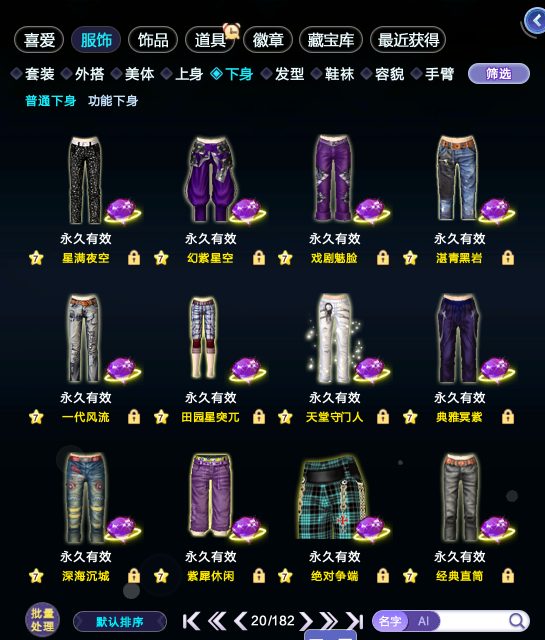The height and width of the screenshot is (640, 545).
Task: Collapse panel with top-right back arrow
Action: coord(535,20)
